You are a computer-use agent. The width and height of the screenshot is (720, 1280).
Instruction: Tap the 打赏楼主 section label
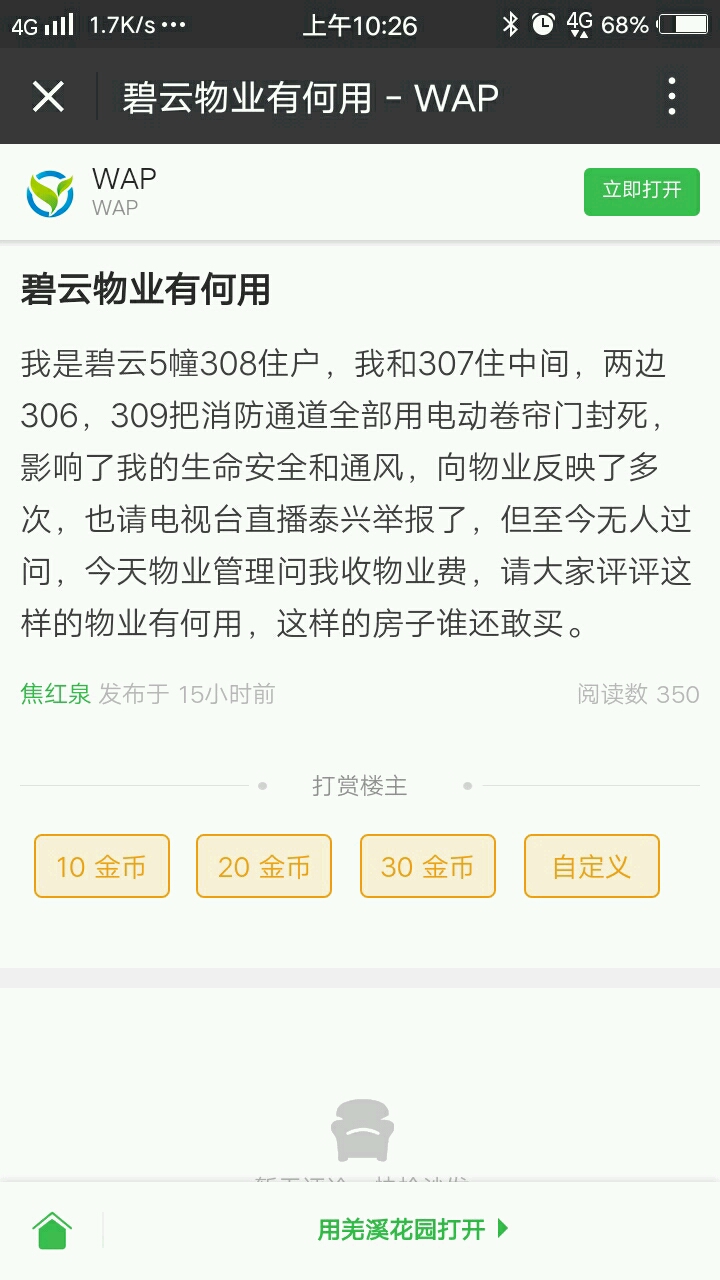[360, 786]
